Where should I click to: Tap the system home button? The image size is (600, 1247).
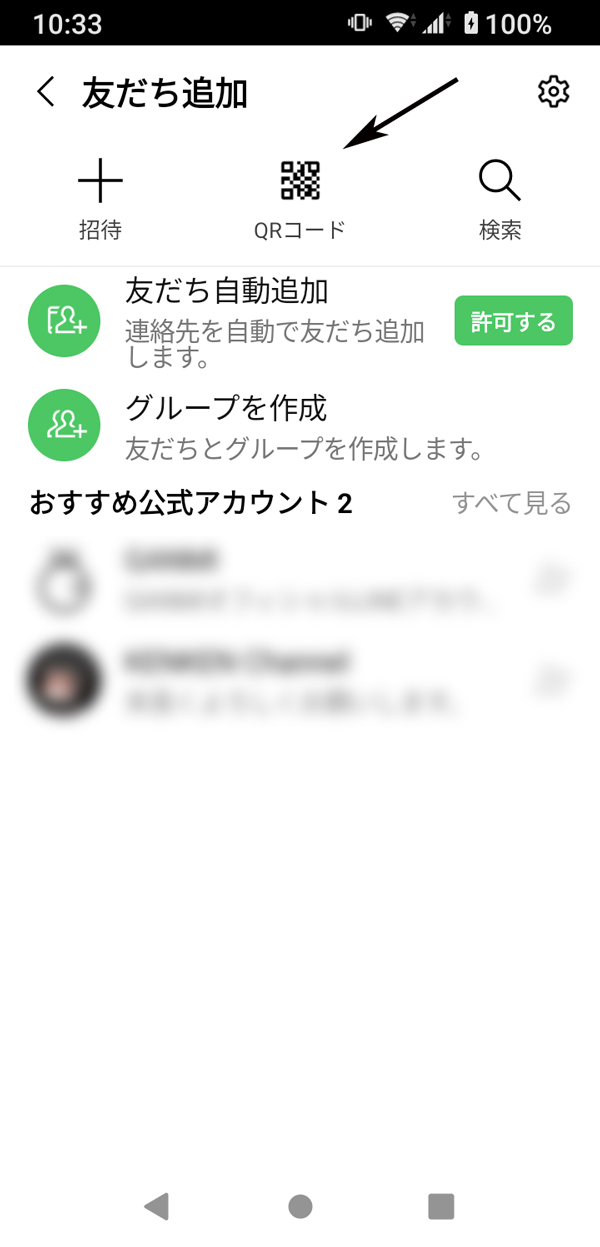300,1206
